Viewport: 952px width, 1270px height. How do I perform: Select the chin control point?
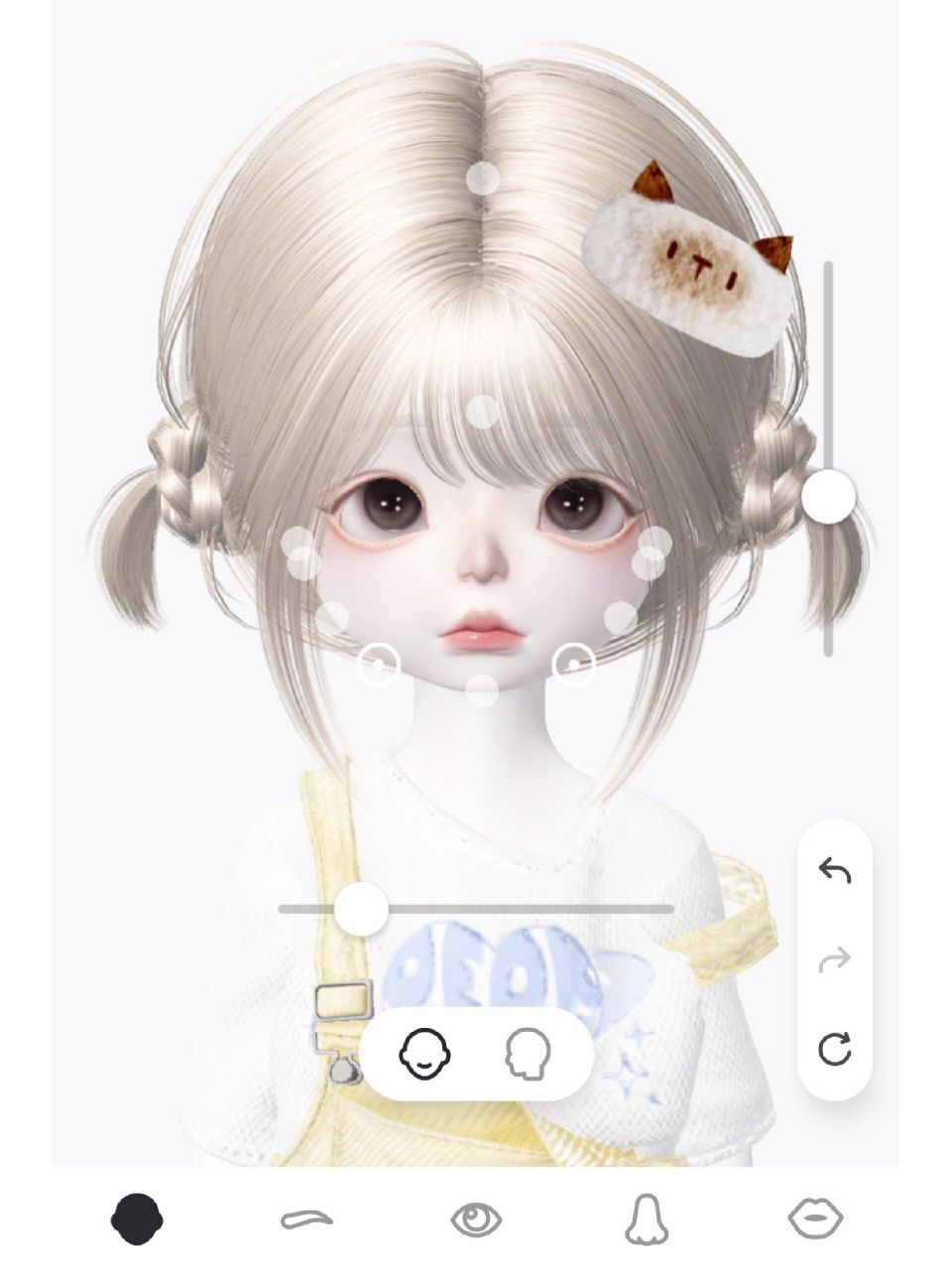(x=482, y=691)
